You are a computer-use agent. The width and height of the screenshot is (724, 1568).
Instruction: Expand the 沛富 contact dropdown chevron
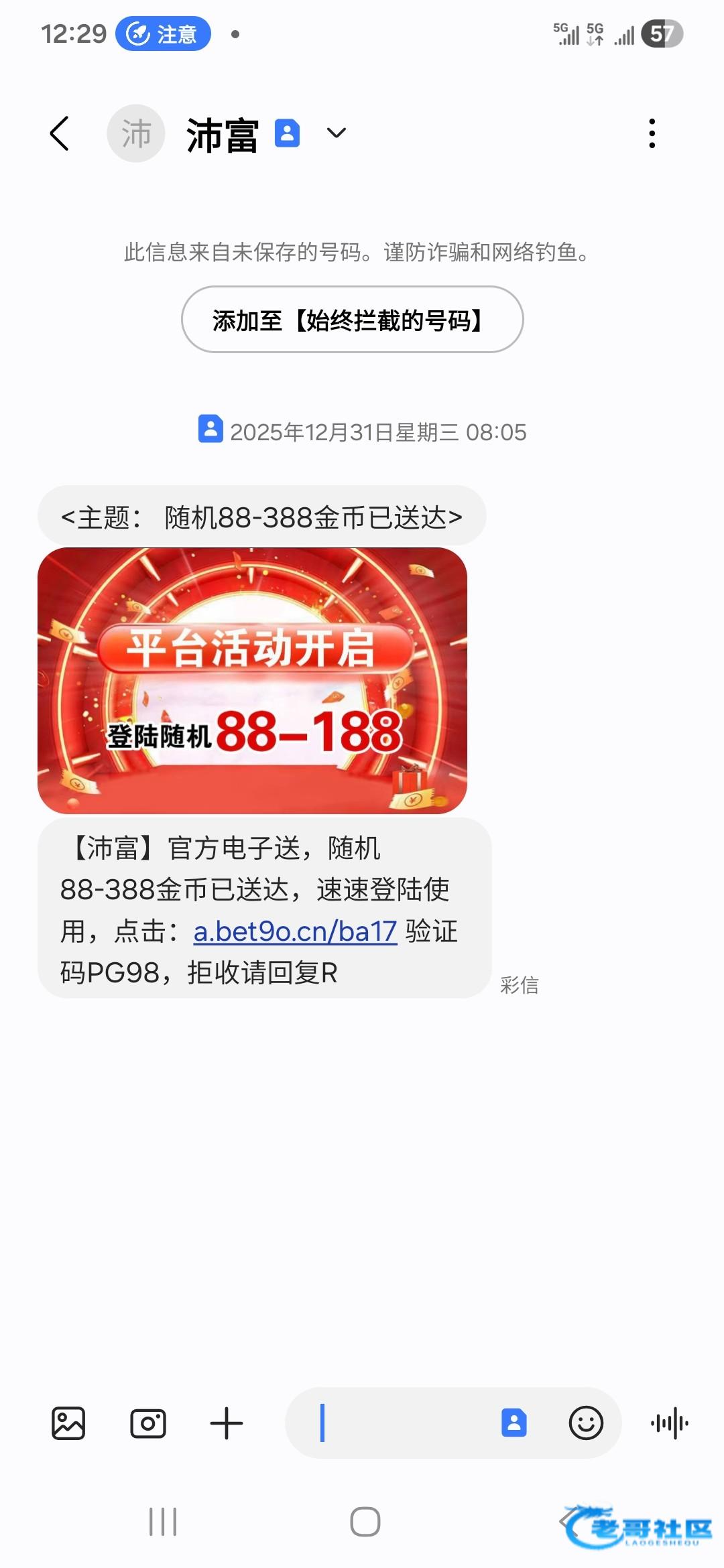(337, 133)
